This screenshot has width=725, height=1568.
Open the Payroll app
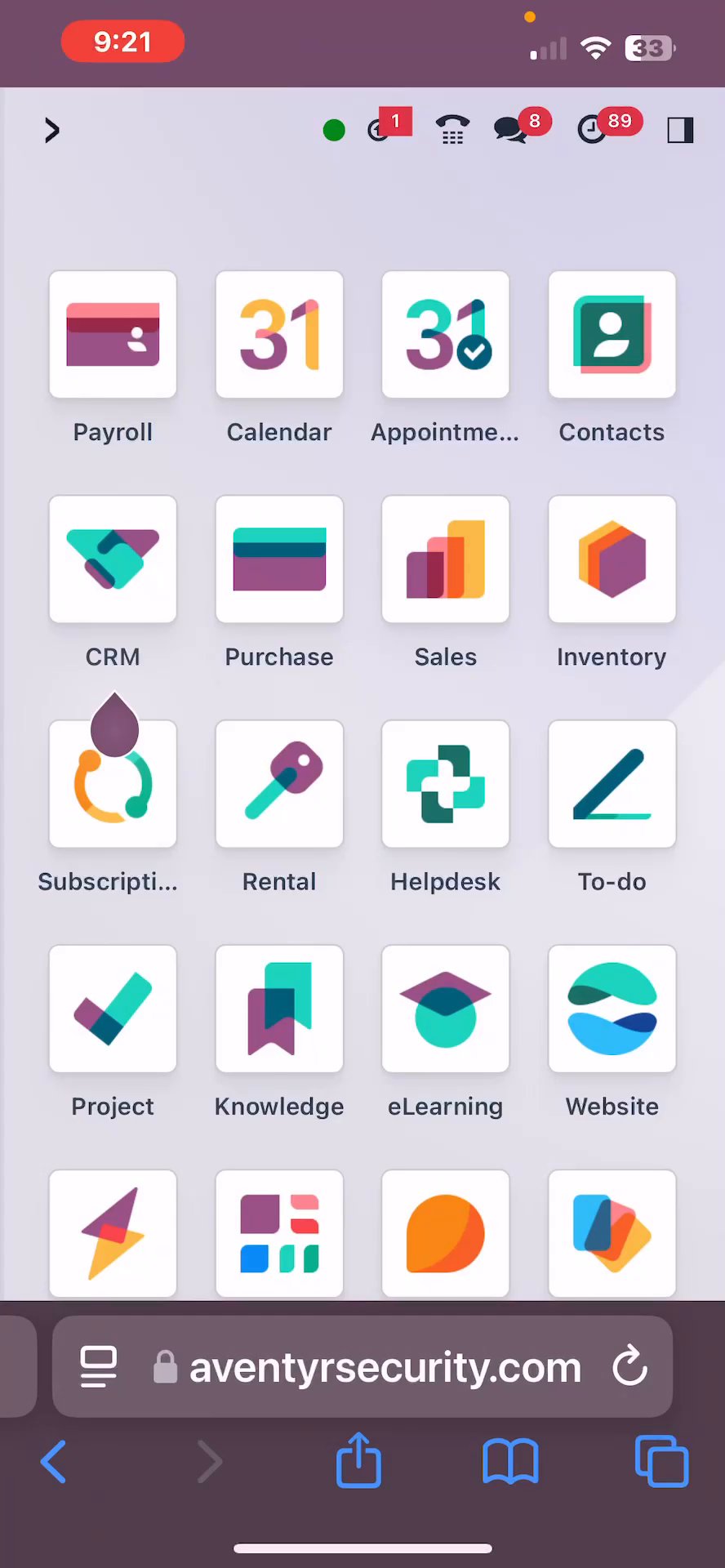coord(113,335)
